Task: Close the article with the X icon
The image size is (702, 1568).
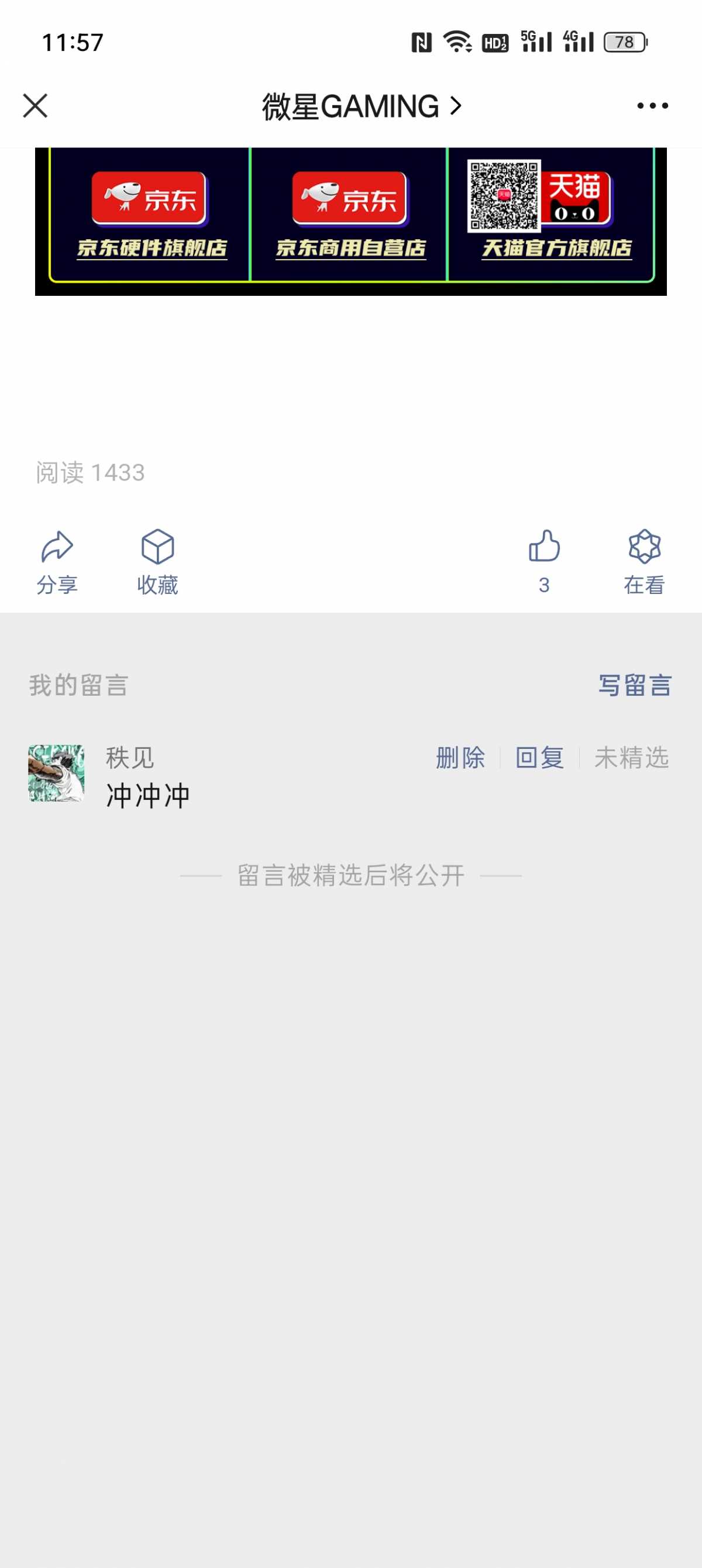Action: [35, 106]
